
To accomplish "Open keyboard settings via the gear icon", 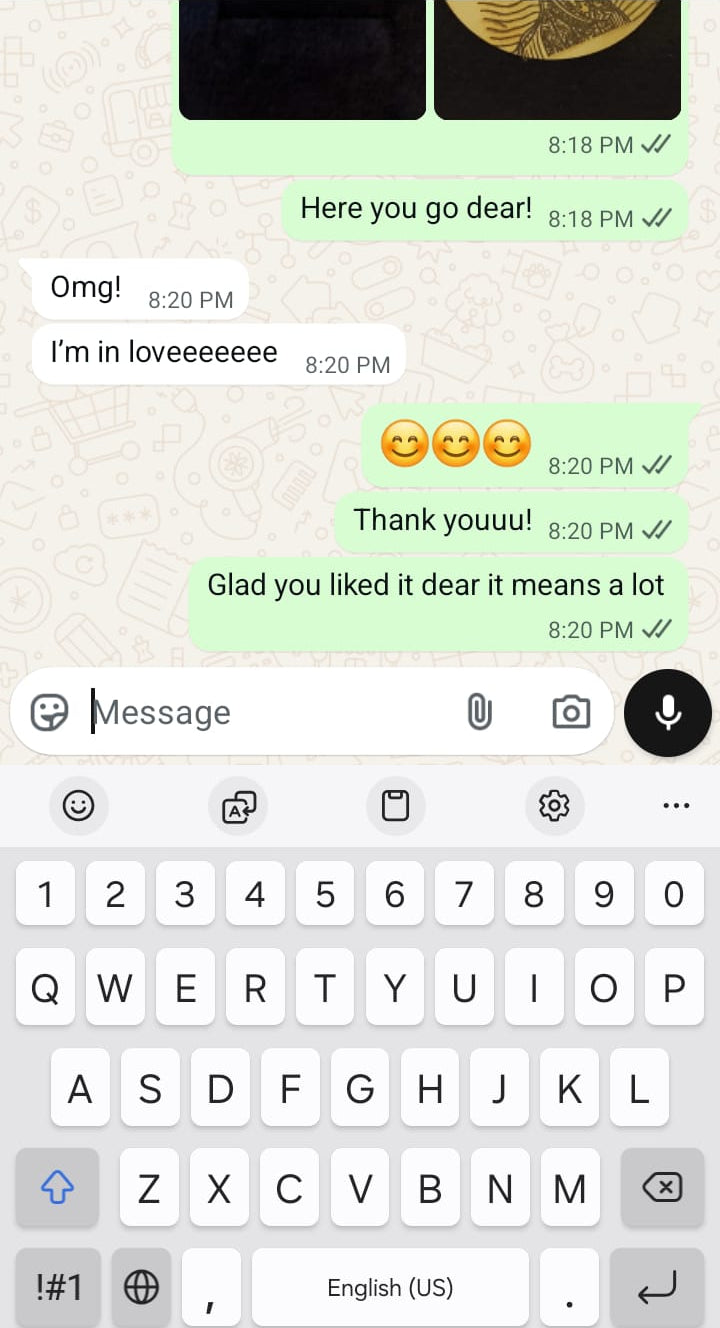I will point(555,806).
